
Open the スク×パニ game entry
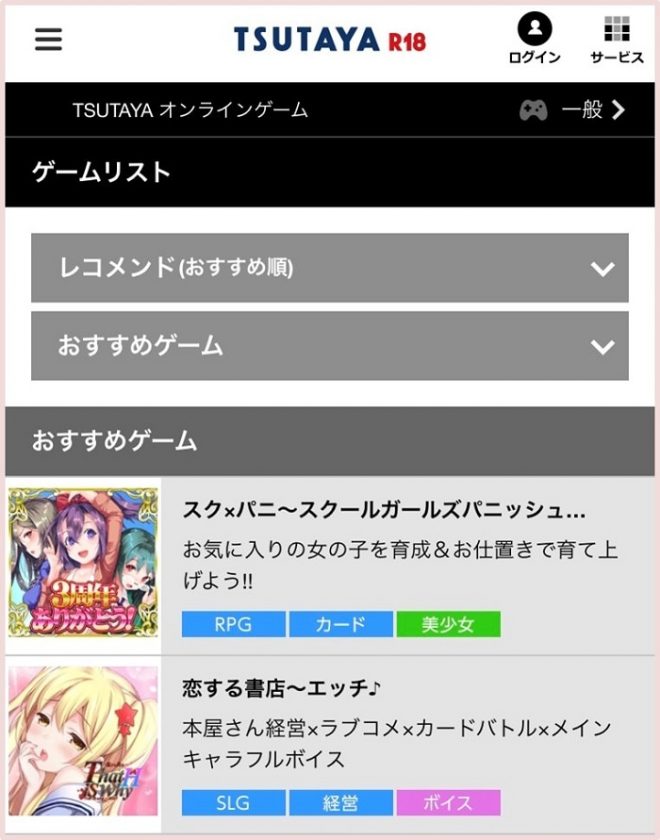coord(384,511)
